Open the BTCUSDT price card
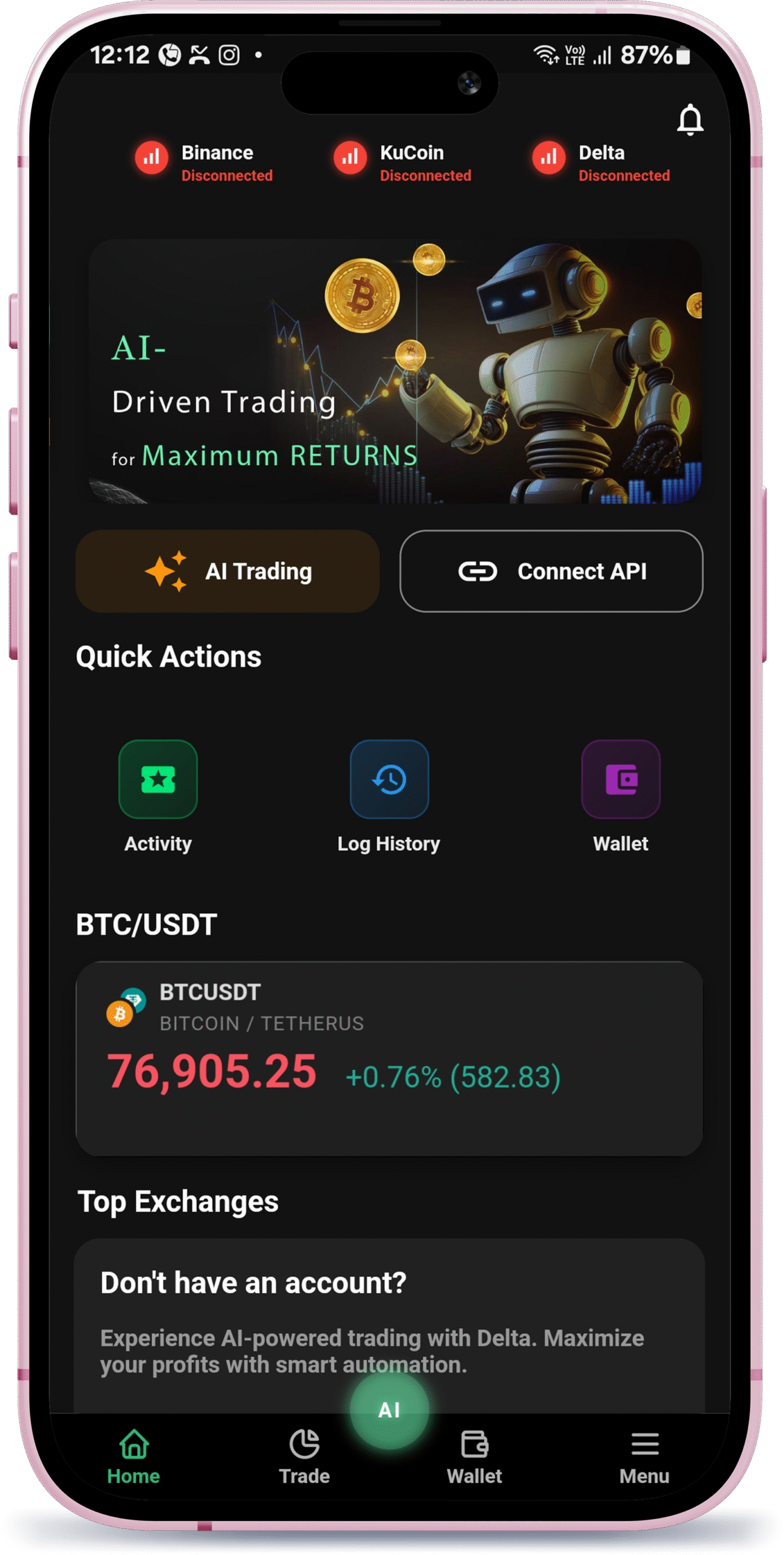This screenshot has width=784, height=1555. tap(389, 1058)
